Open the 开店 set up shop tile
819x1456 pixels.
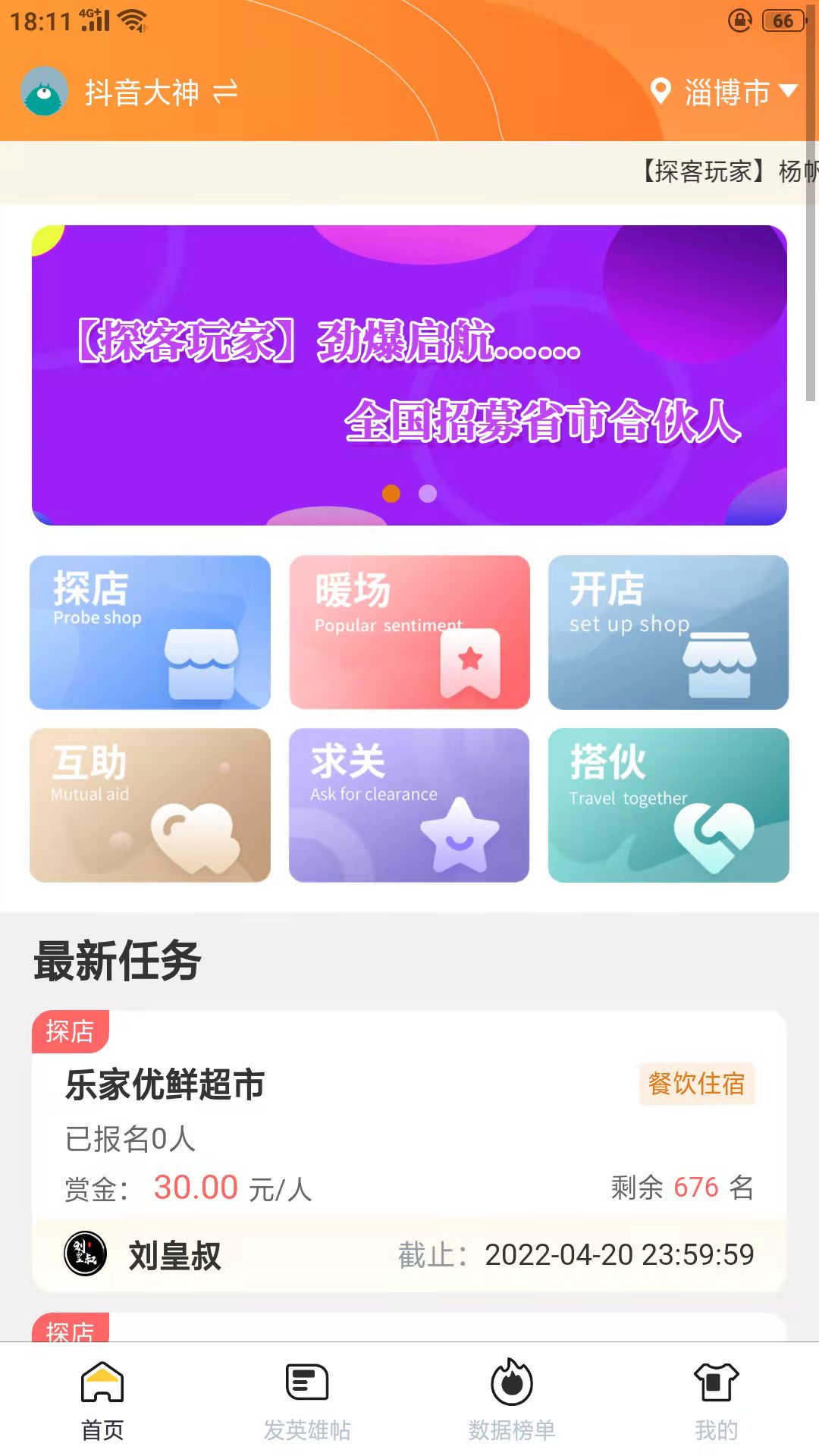coord(668,632)
